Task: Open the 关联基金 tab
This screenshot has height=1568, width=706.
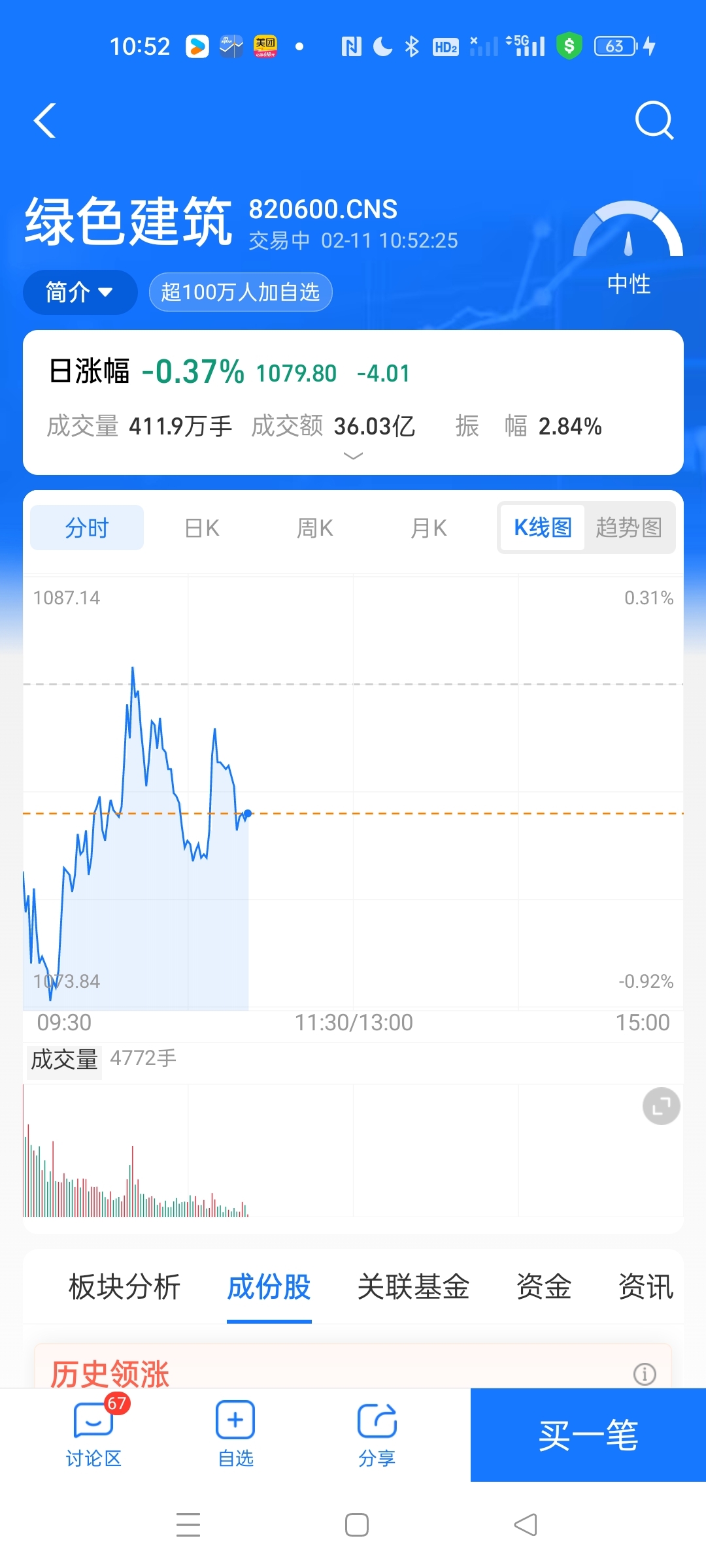Action: pos(413,1287)
